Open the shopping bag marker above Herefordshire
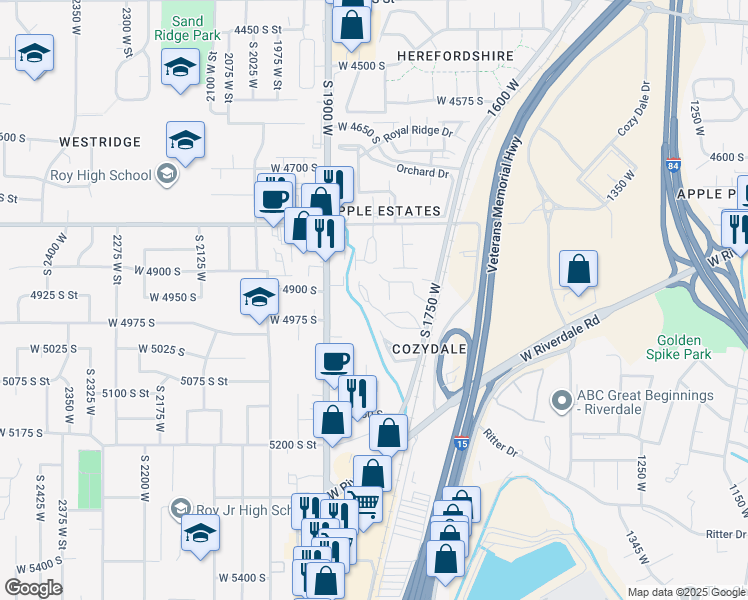This screenshot has height=600, width=748. coord(351,25)
